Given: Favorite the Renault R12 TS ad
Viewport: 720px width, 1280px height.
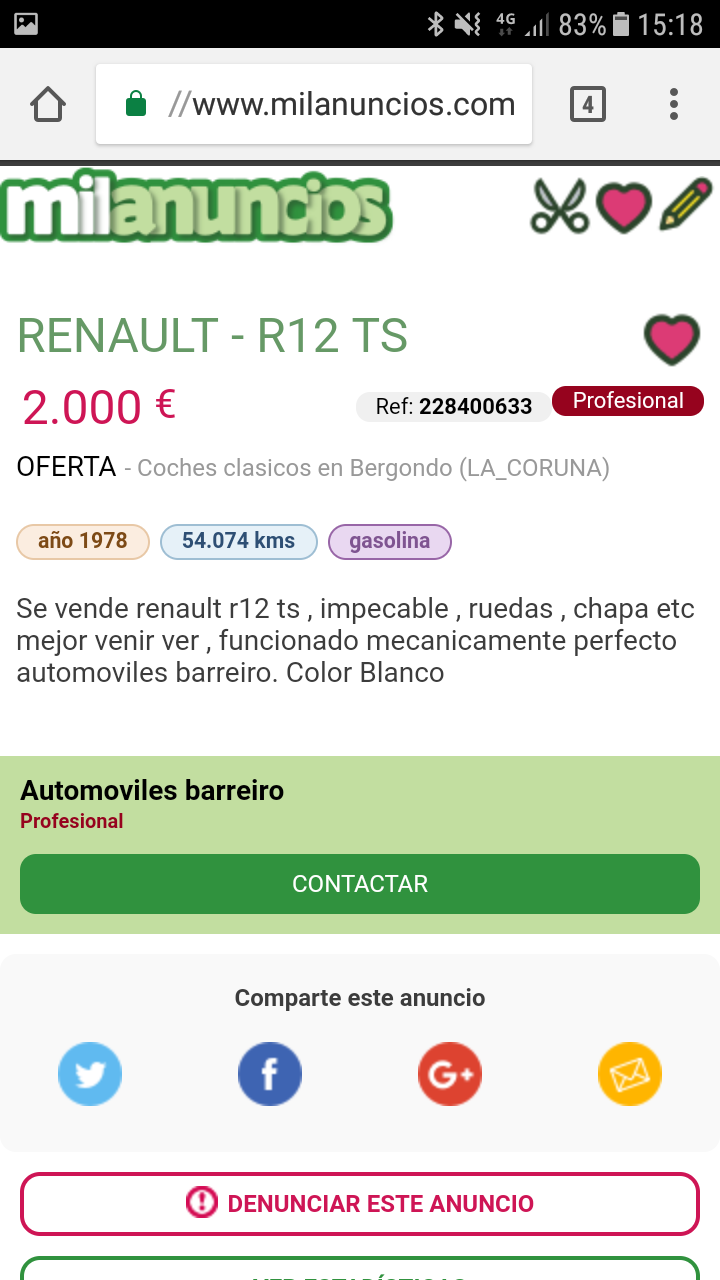Looking at the screenshot, I should (671, 339).
